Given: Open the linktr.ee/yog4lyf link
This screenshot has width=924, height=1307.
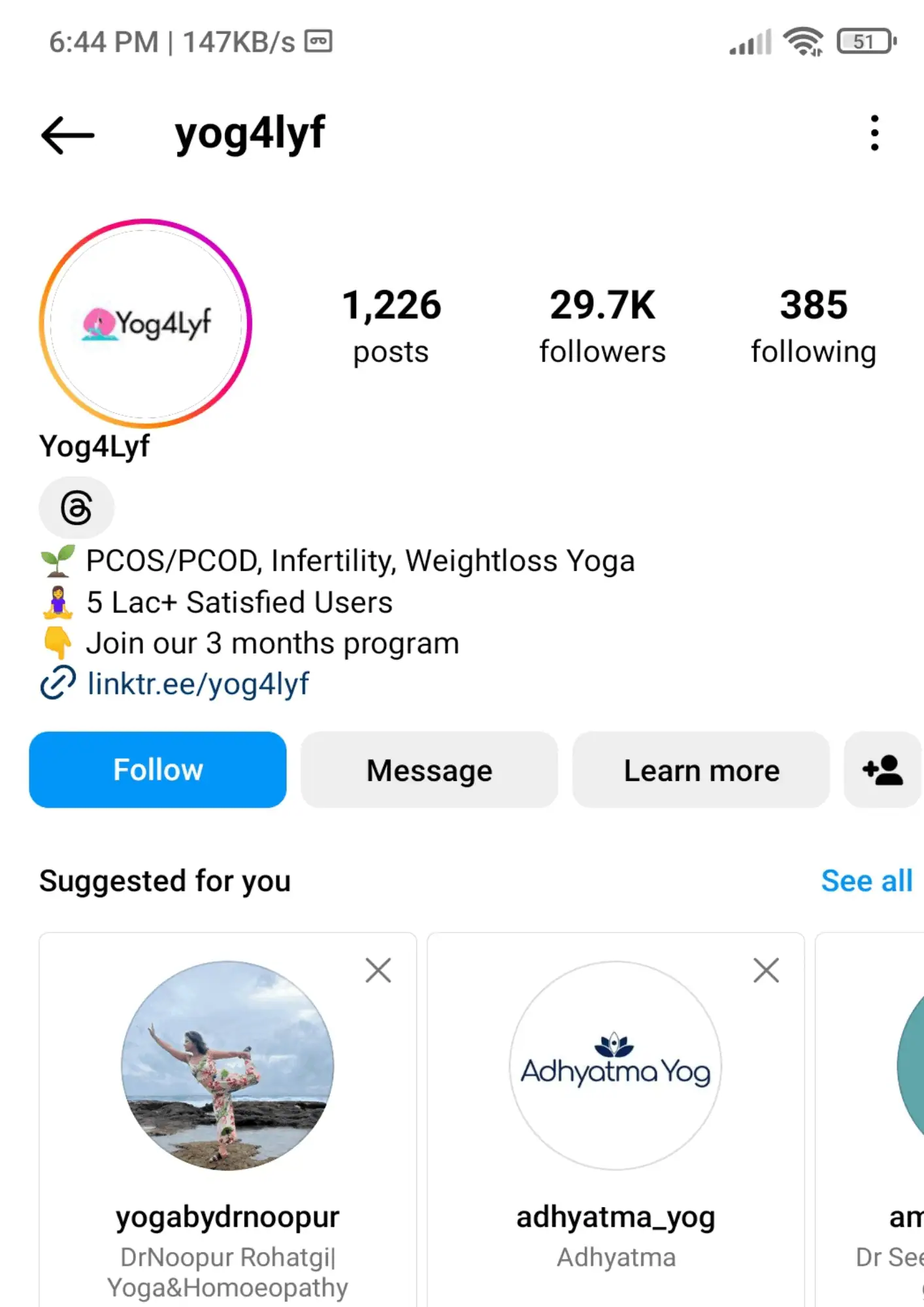Looking at the screenshot, I should pos(197,684).
